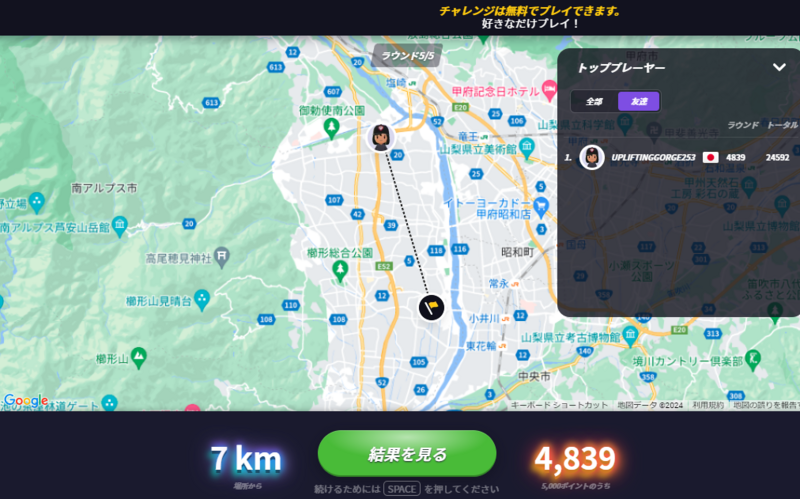Open 山梨県立考古博物館 place marker

click(x=631, y=336)
